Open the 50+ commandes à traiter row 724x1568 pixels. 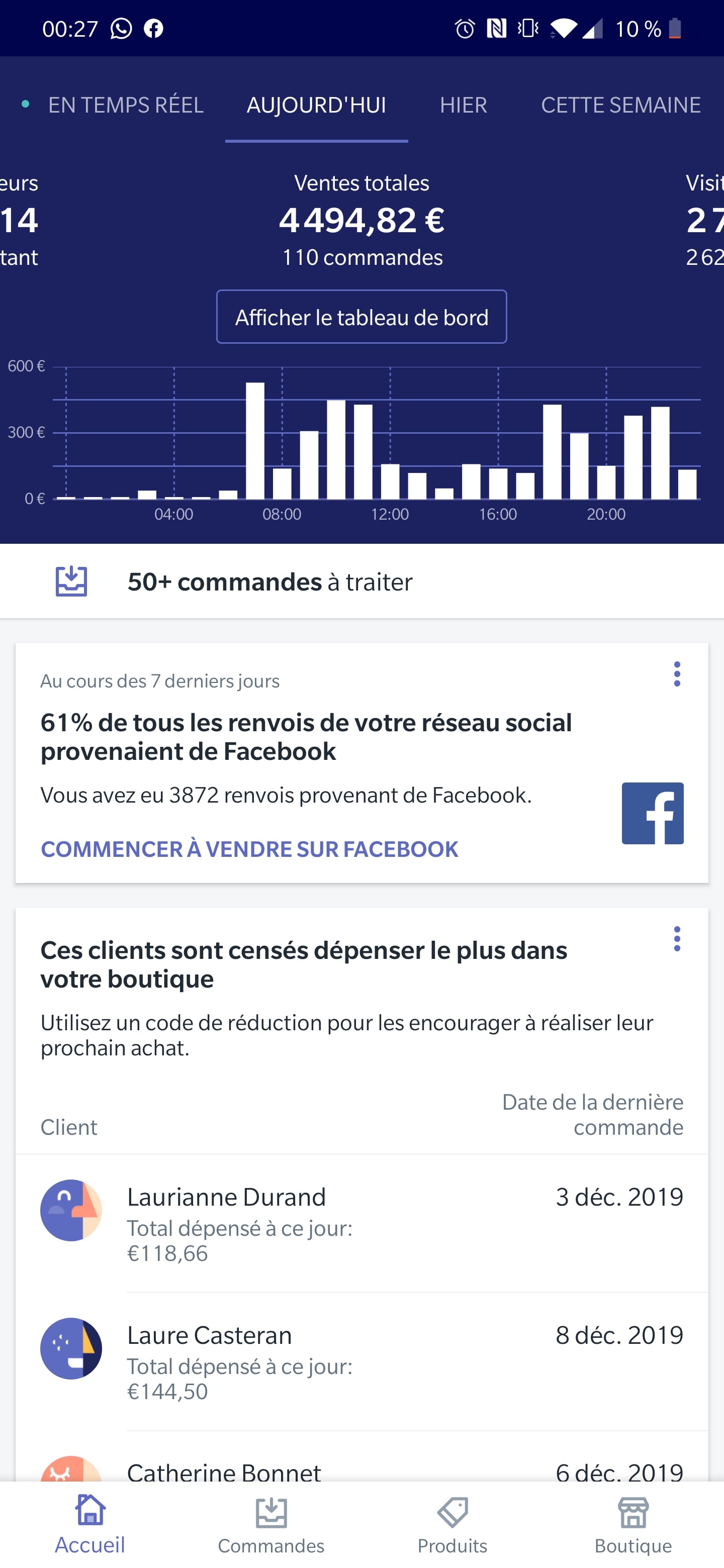361,582
